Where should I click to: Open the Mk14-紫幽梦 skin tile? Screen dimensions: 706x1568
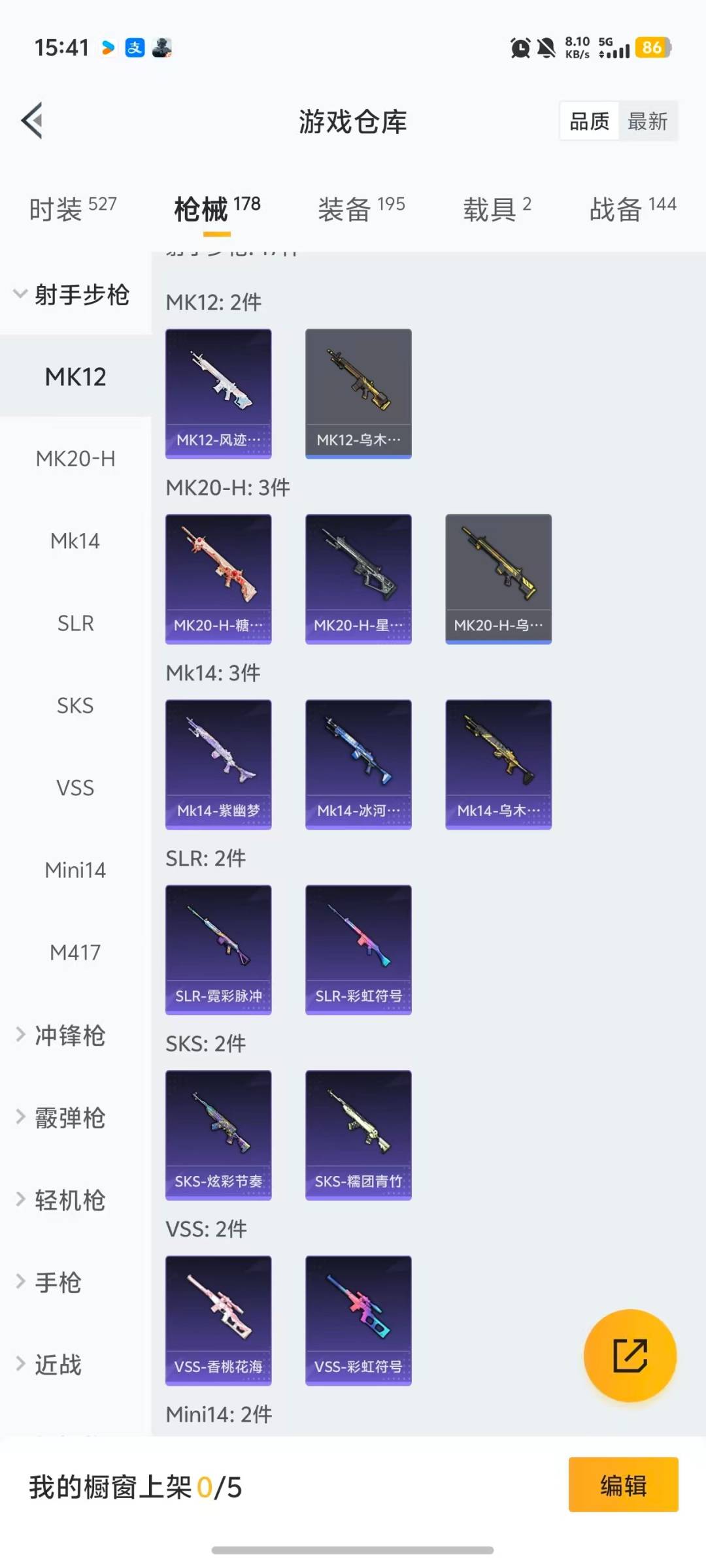[x=218, y=764]
